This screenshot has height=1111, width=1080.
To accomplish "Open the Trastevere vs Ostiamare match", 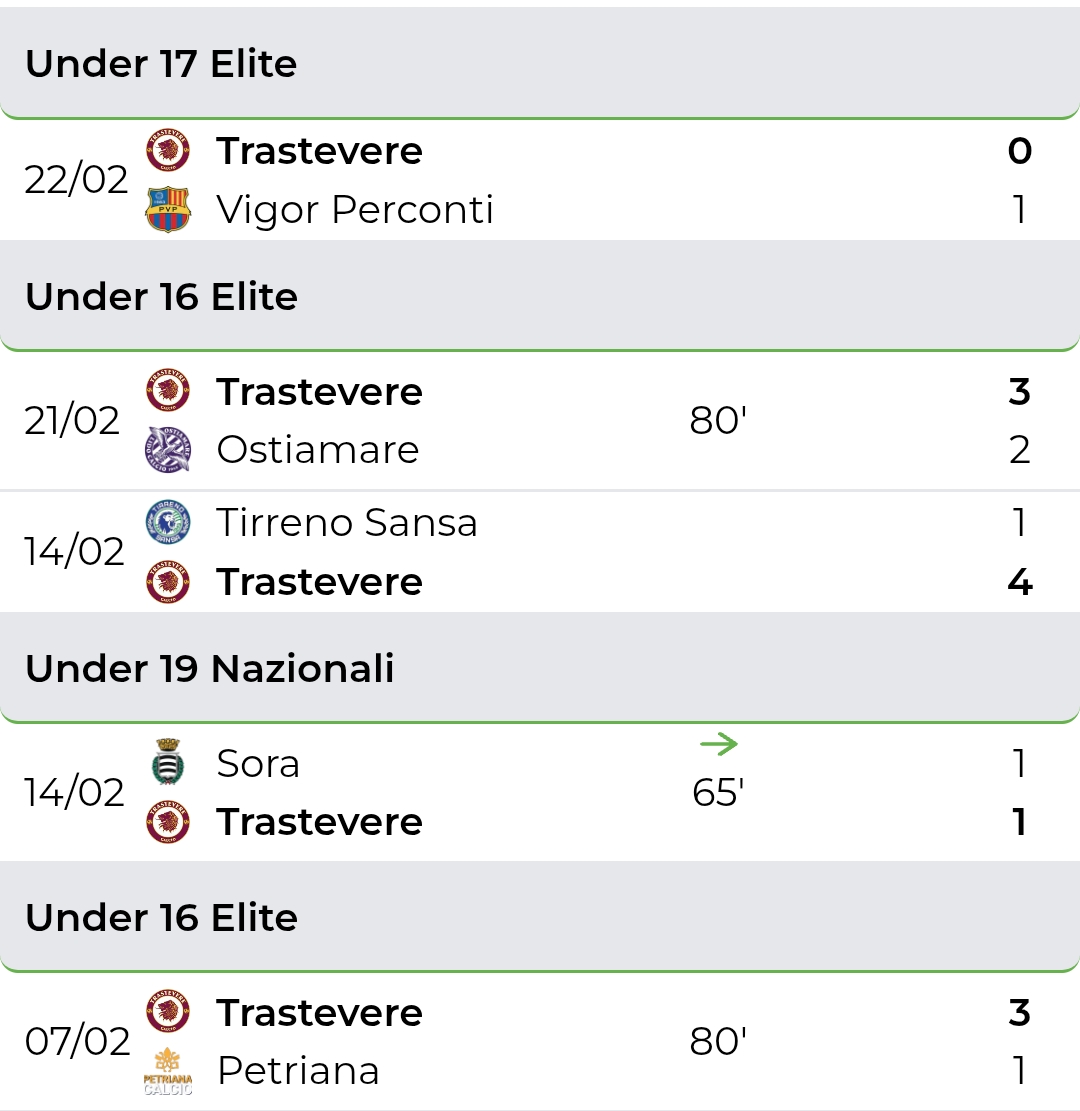I will (540, 420).
